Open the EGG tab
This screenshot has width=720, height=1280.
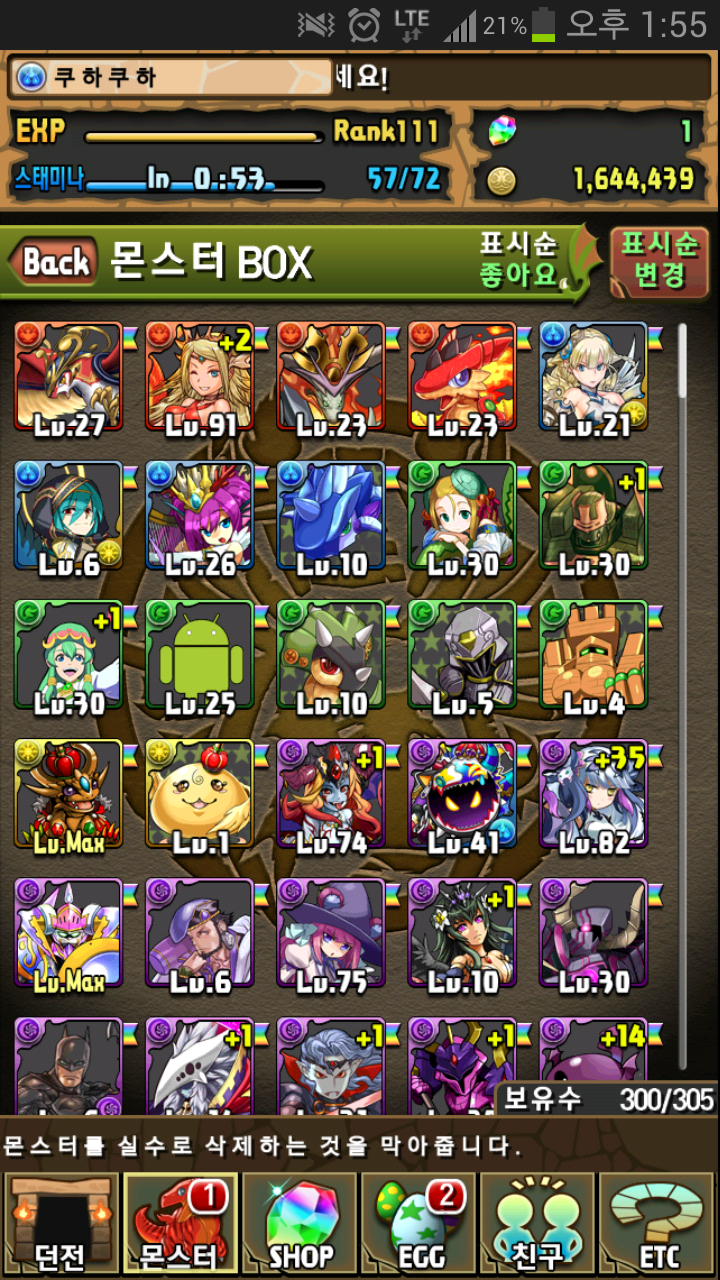[x=418, y=1225]
